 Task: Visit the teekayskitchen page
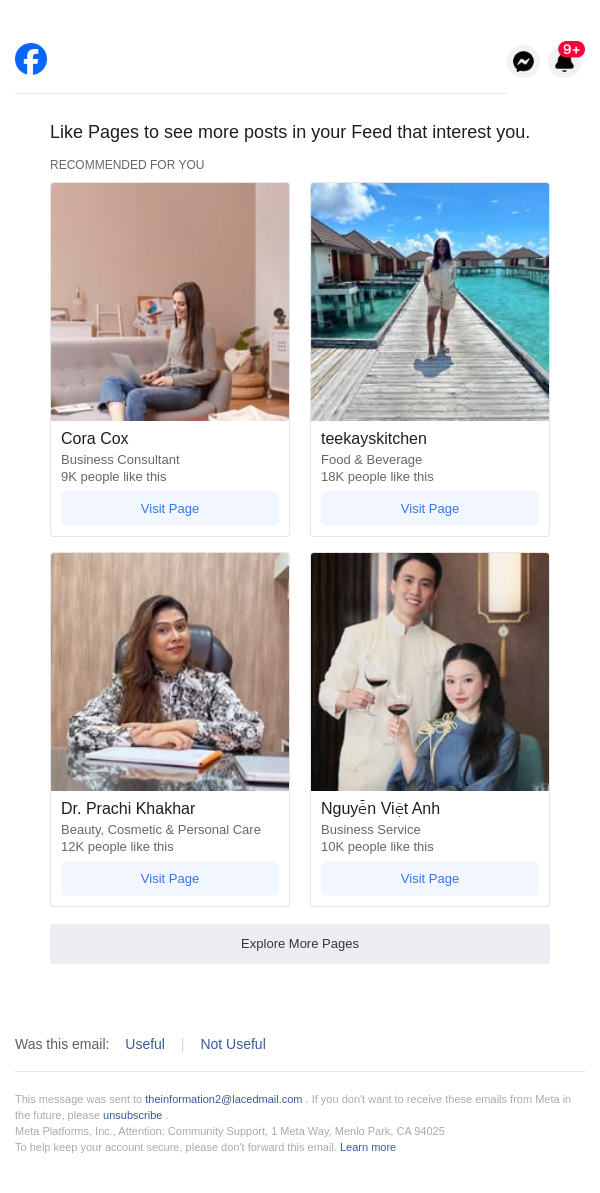click(430, 508)
